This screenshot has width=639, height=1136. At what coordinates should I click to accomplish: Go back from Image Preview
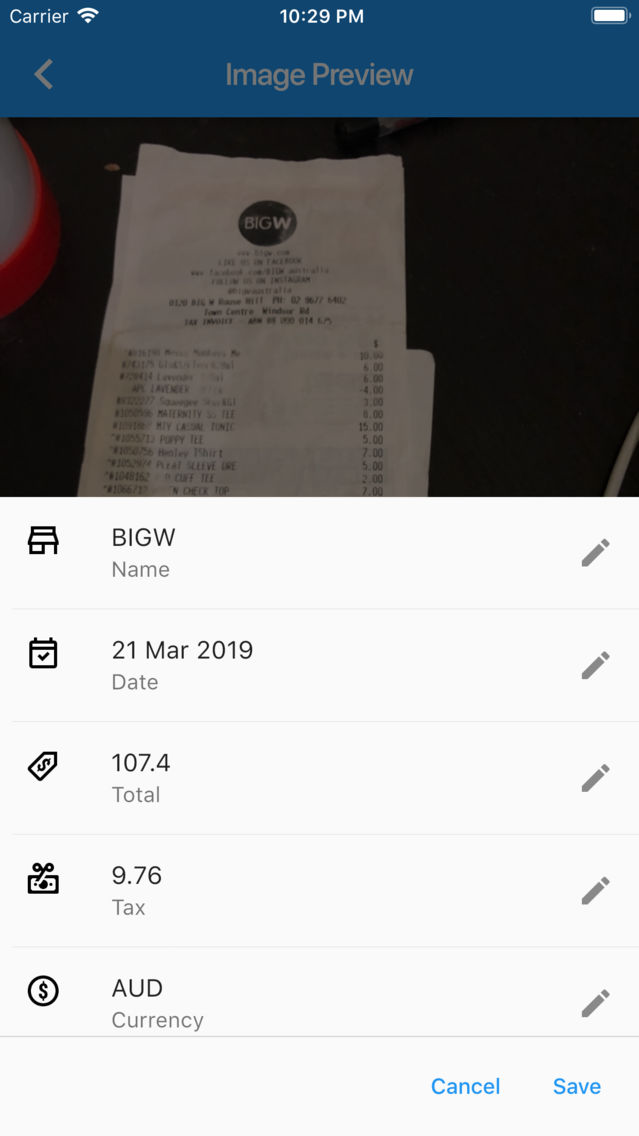point(43,75)
